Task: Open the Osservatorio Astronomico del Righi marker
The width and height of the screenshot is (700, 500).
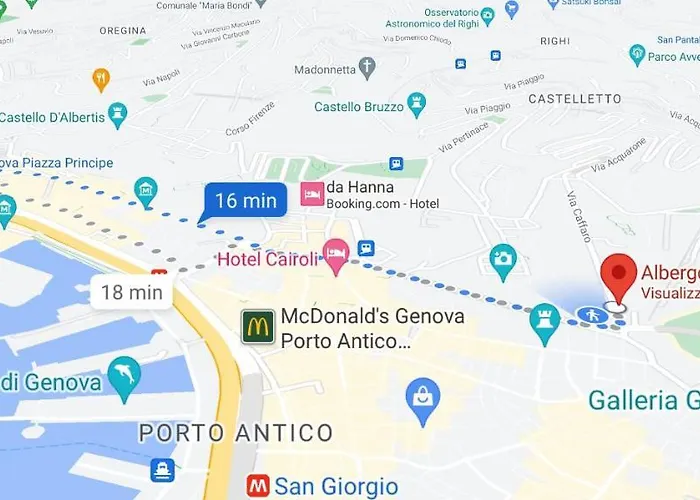Action: pyautogui.click(x=487, y=16)
